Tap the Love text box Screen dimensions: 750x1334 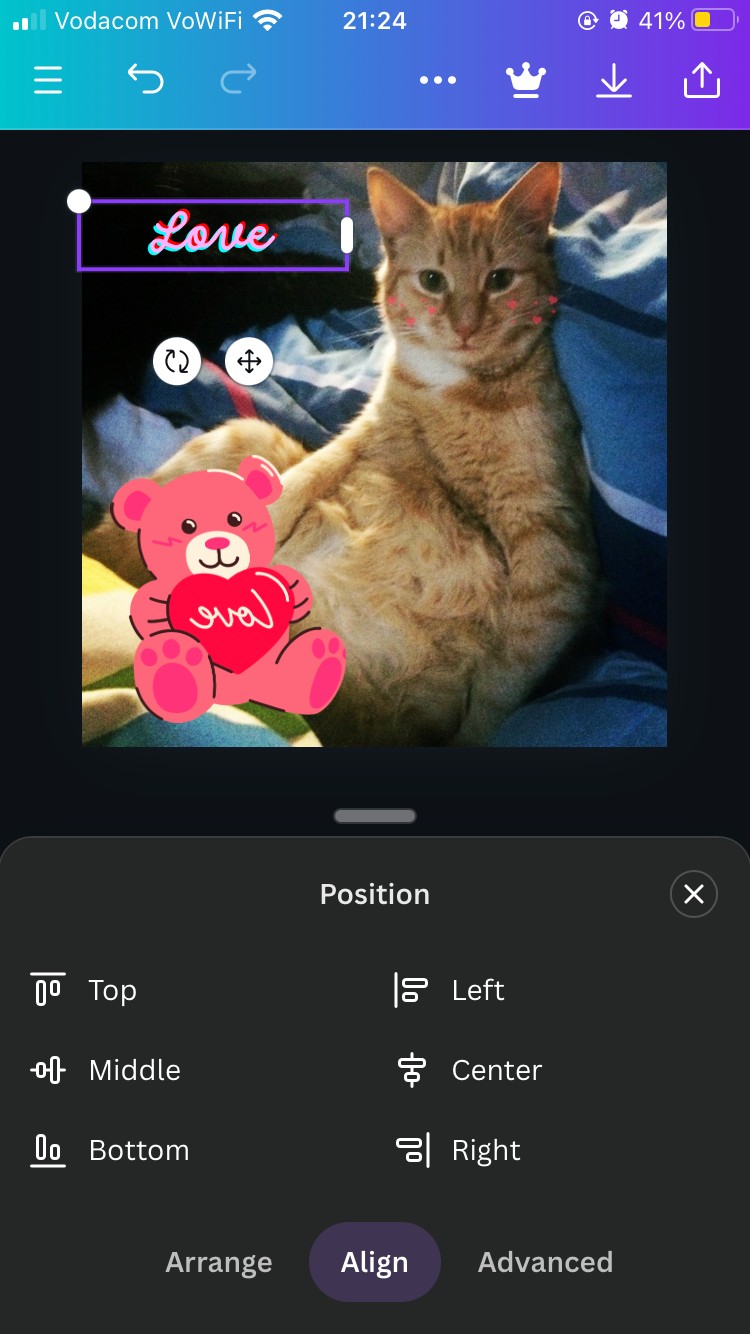(212, 235)
